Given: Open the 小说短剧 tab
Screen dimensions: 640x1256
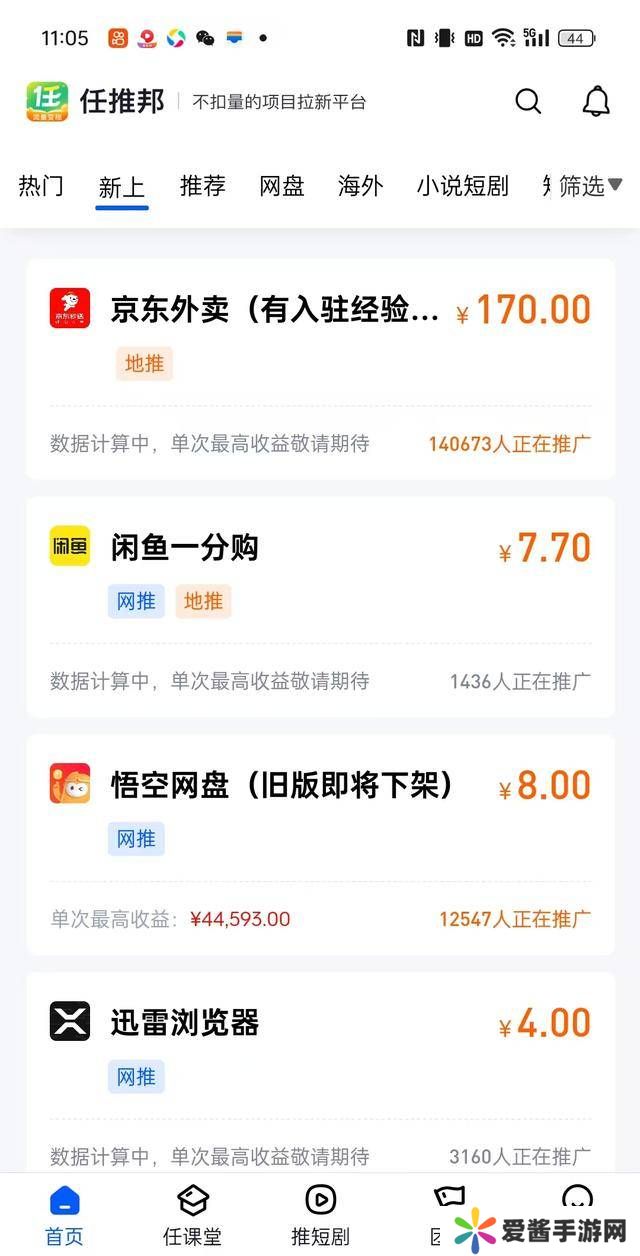Looking at the screenshot, I should (462, 186).
